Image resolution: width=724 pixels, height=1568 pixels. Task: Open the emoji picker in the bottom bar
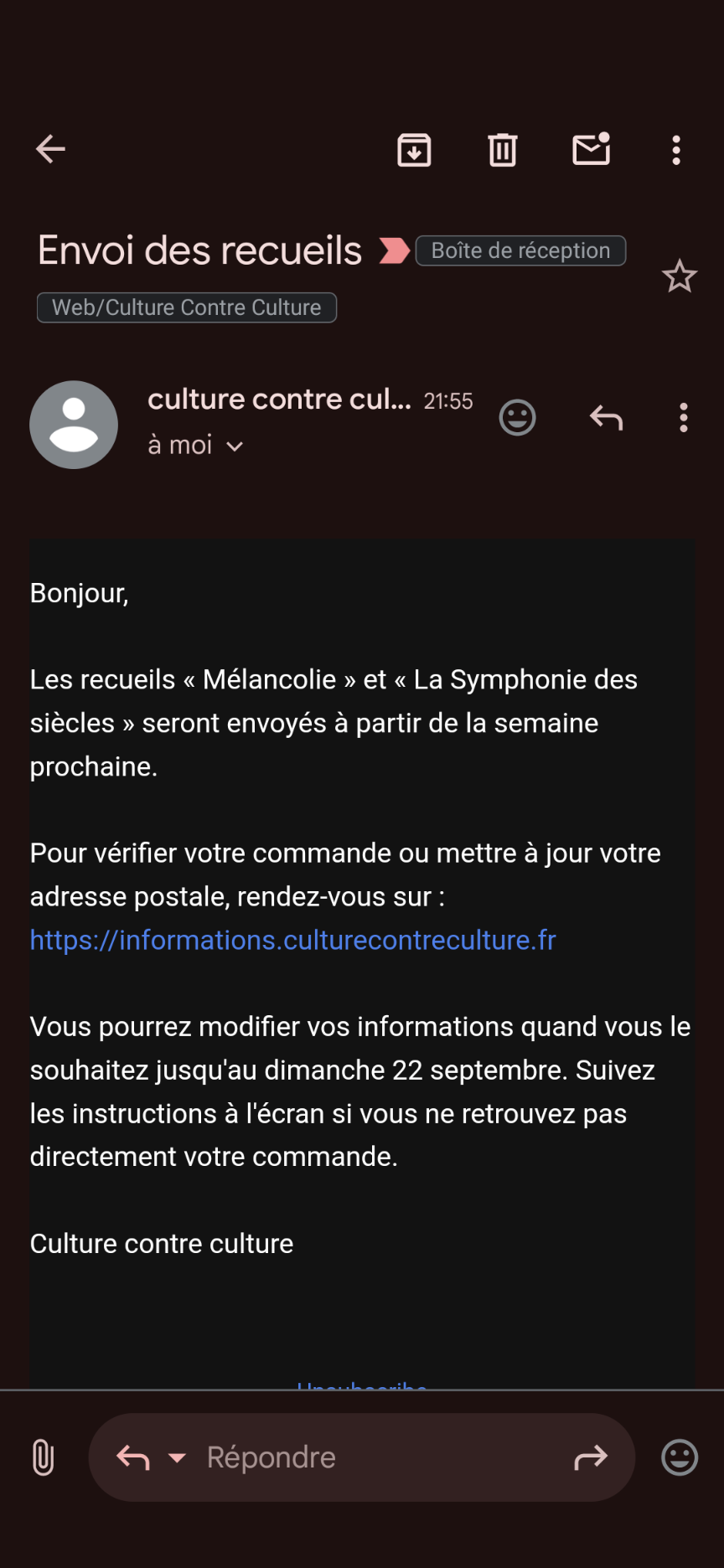tap(679, 1457)
